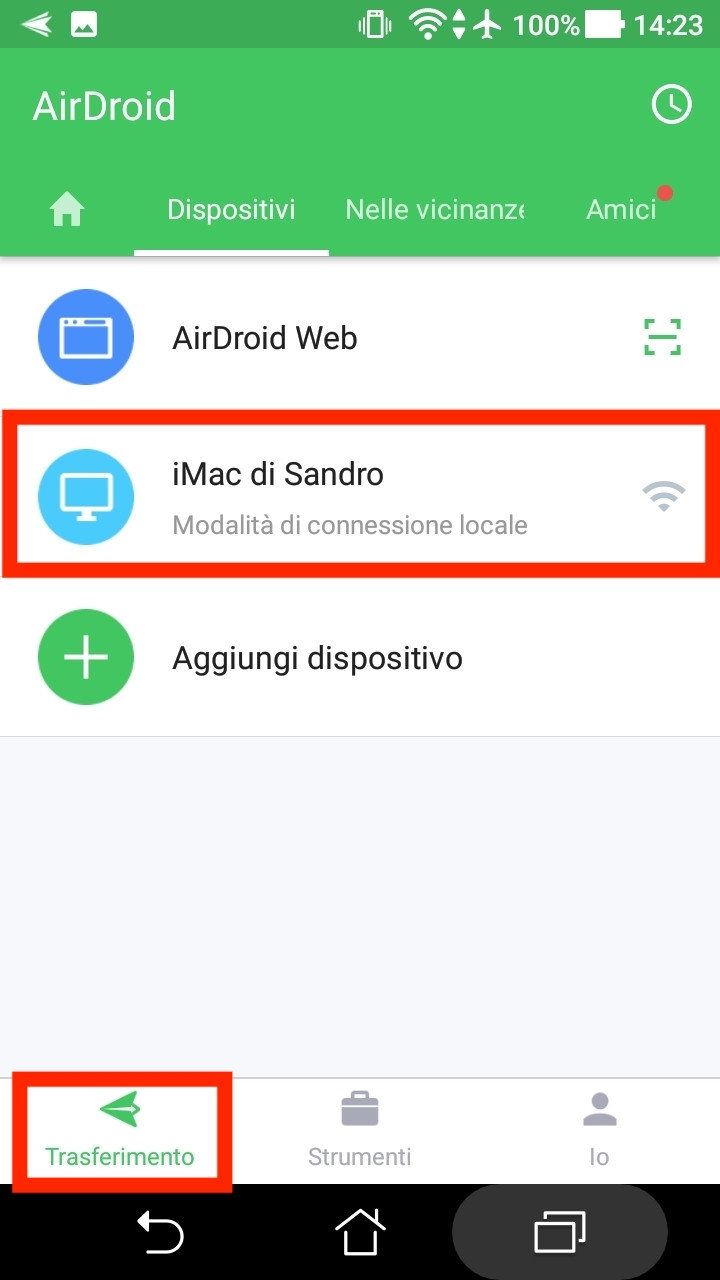Select the Dispositivi tab
The image size is (720, 1280).
coord(231,209)
